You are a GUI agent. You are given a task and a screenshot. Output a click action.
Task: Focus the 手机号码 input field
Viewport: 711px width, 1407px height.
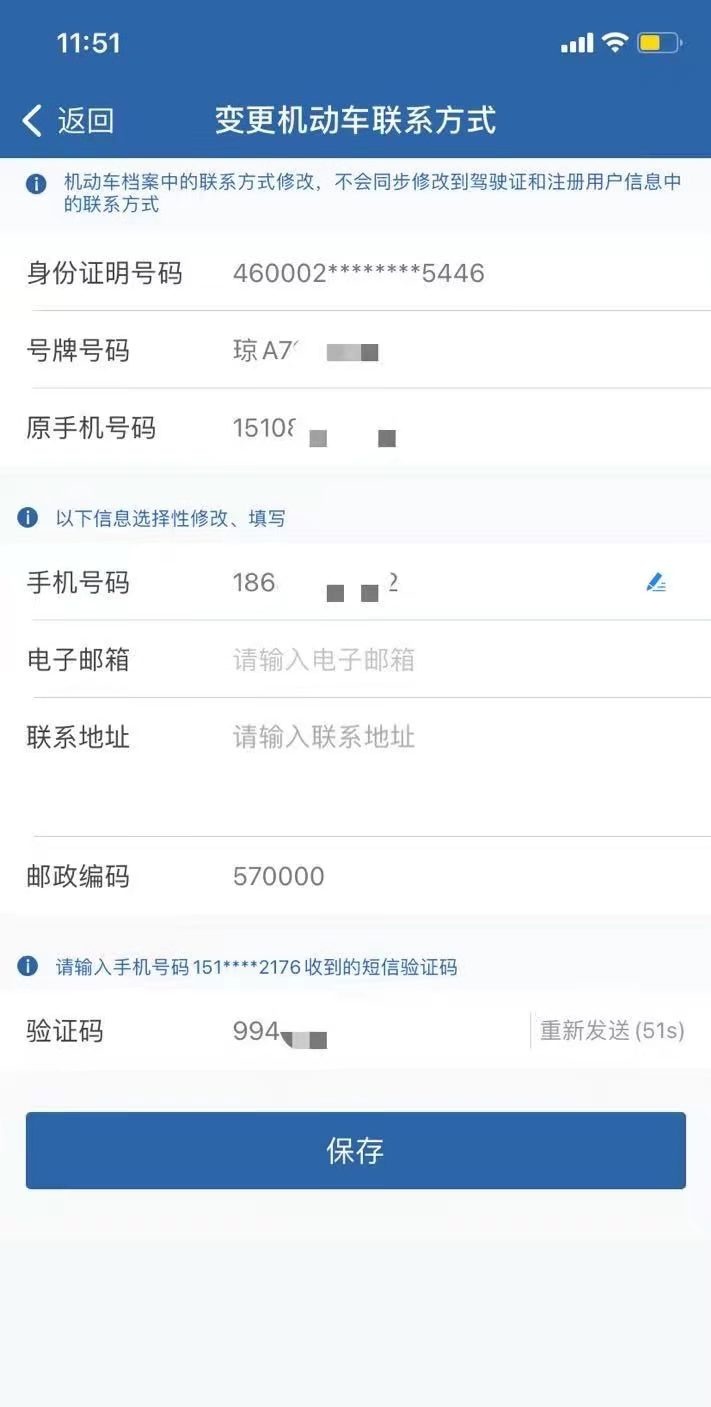[420, 583]
